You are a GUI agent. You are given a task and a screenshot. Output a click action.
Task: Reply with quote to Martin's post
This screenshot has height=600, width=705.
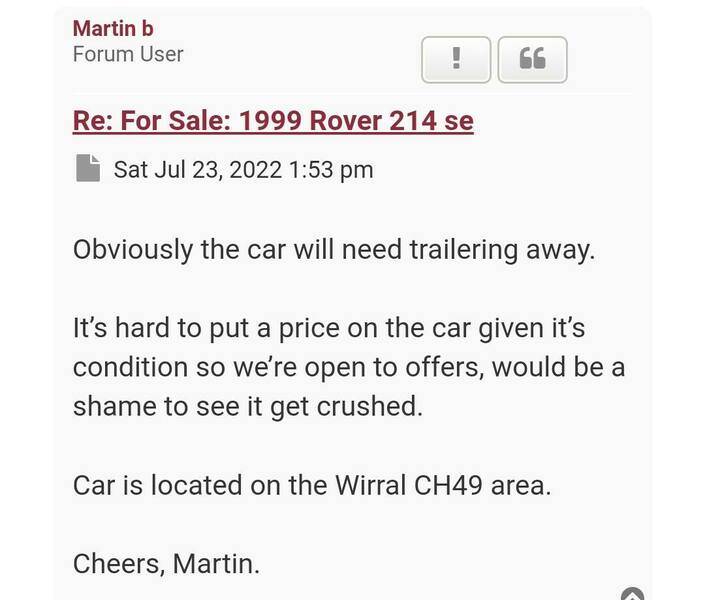532,59
